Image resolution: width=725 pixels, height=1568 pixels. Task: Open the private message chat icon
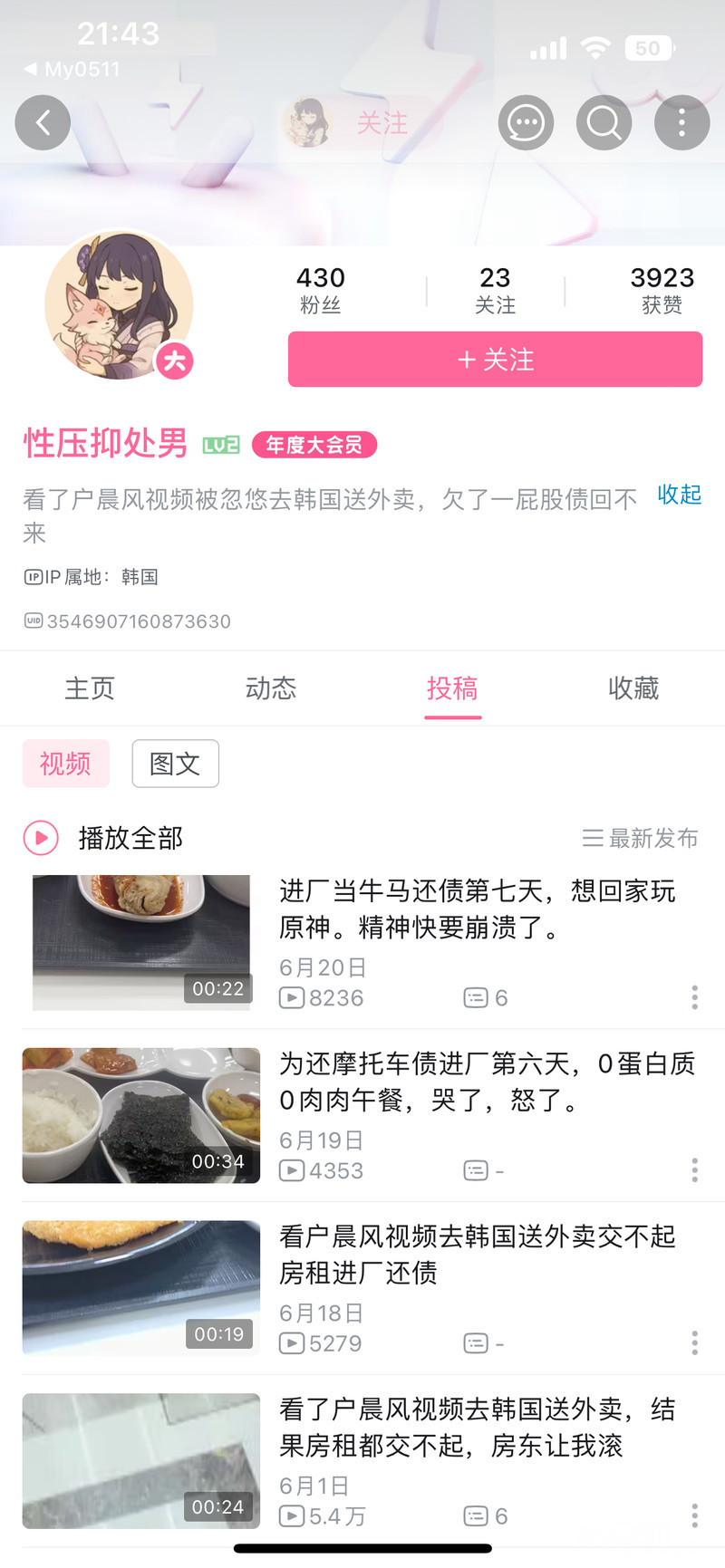(x=526, y=122)
